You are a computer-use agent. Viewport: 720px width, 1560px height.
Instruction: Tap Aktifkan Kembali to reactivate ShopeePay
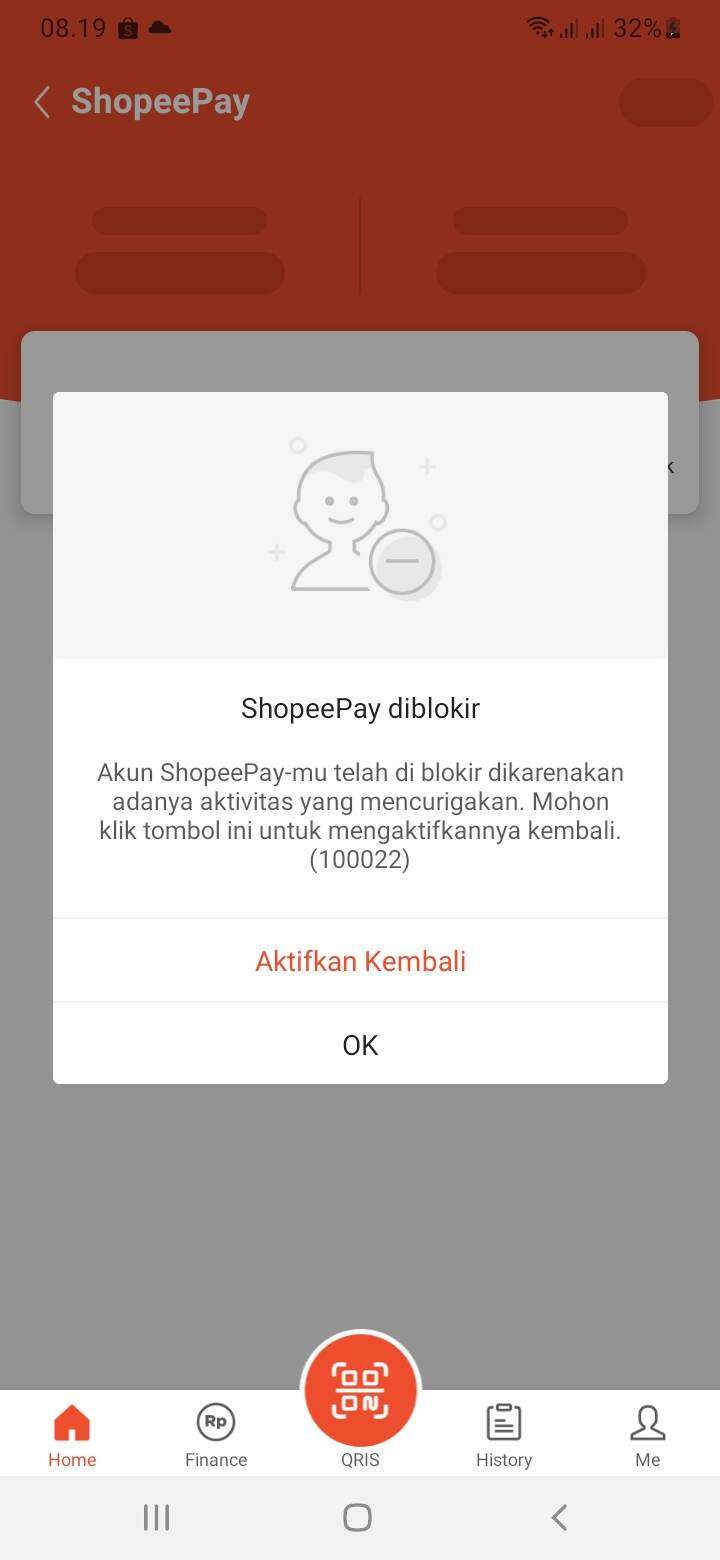pyautogui.click(x=360, y=961)
